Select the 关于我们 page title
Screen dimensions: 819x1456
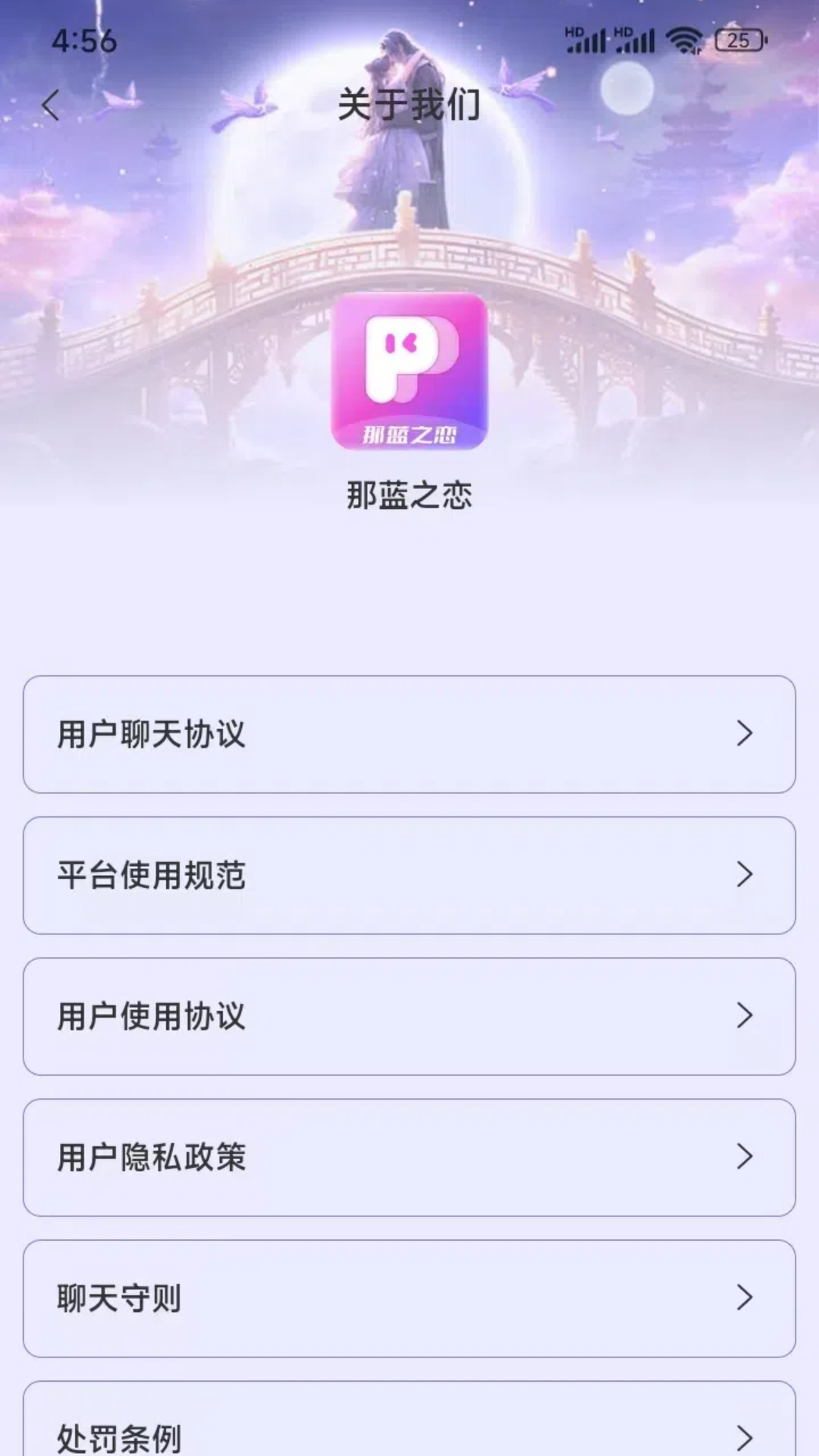click(409, 105)
